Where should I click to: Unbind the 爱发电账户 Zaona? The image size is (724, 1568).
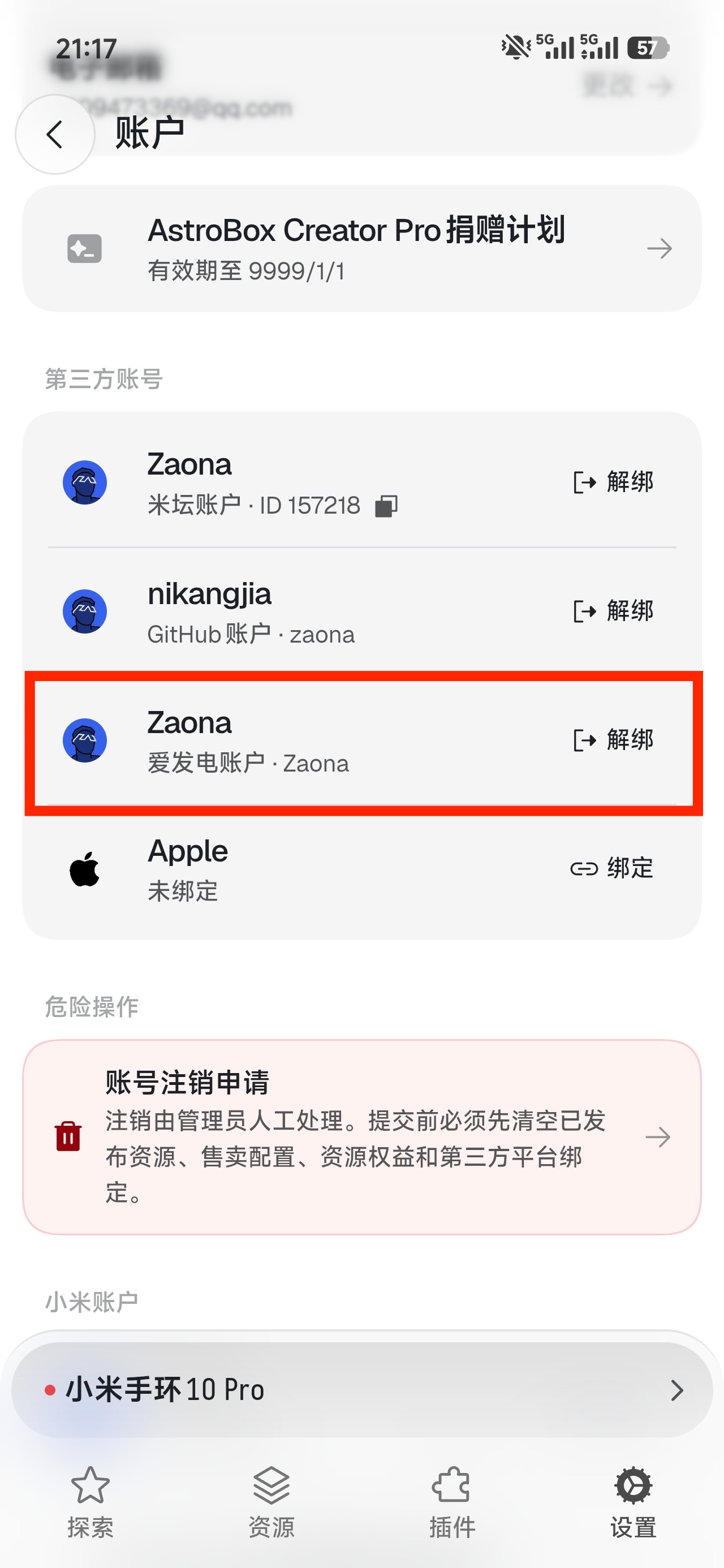coord(613,740)
